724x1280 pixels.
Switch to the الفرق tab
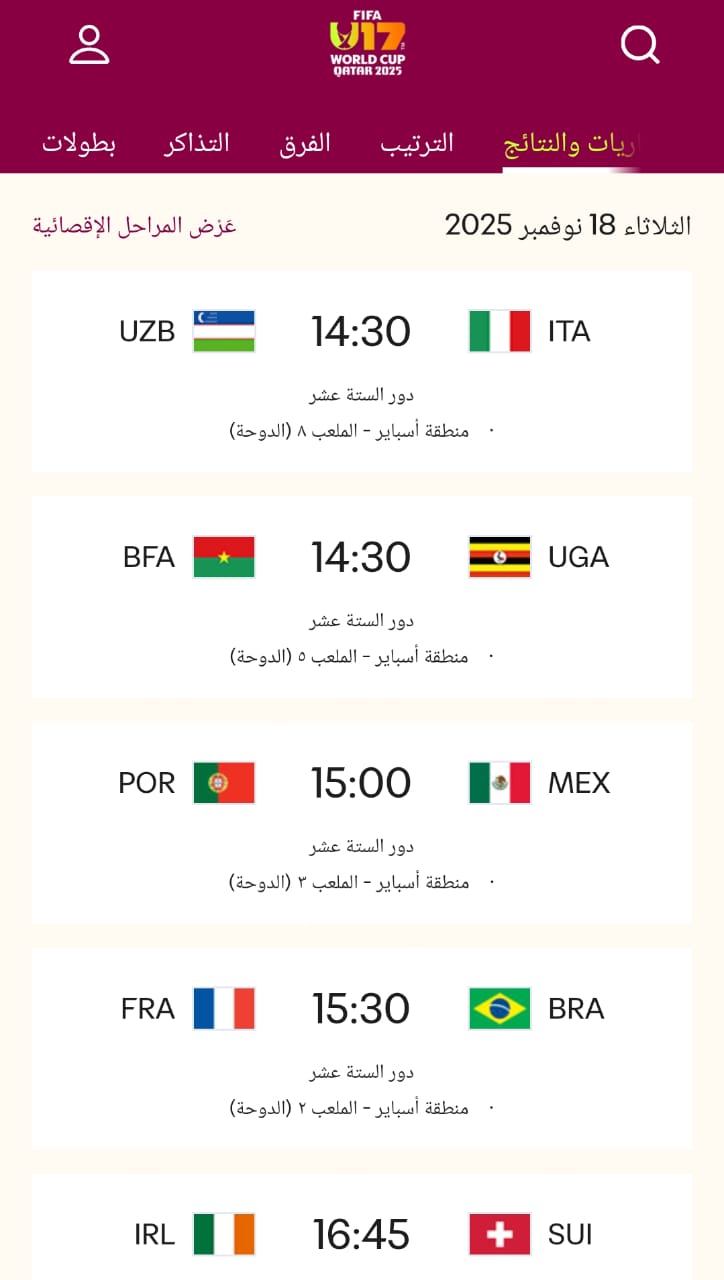point(304,143)
